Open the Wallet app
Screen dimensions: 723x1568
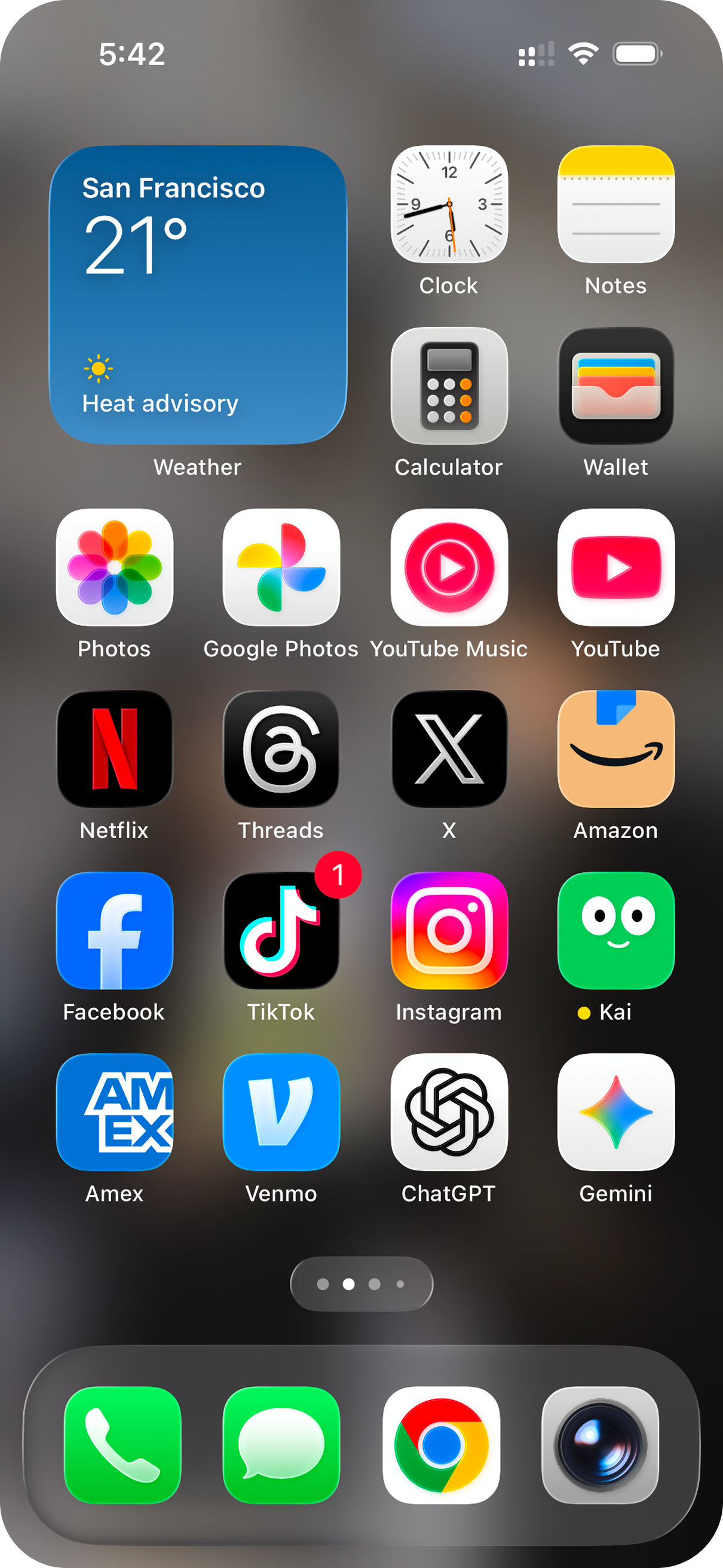[616, 386]
